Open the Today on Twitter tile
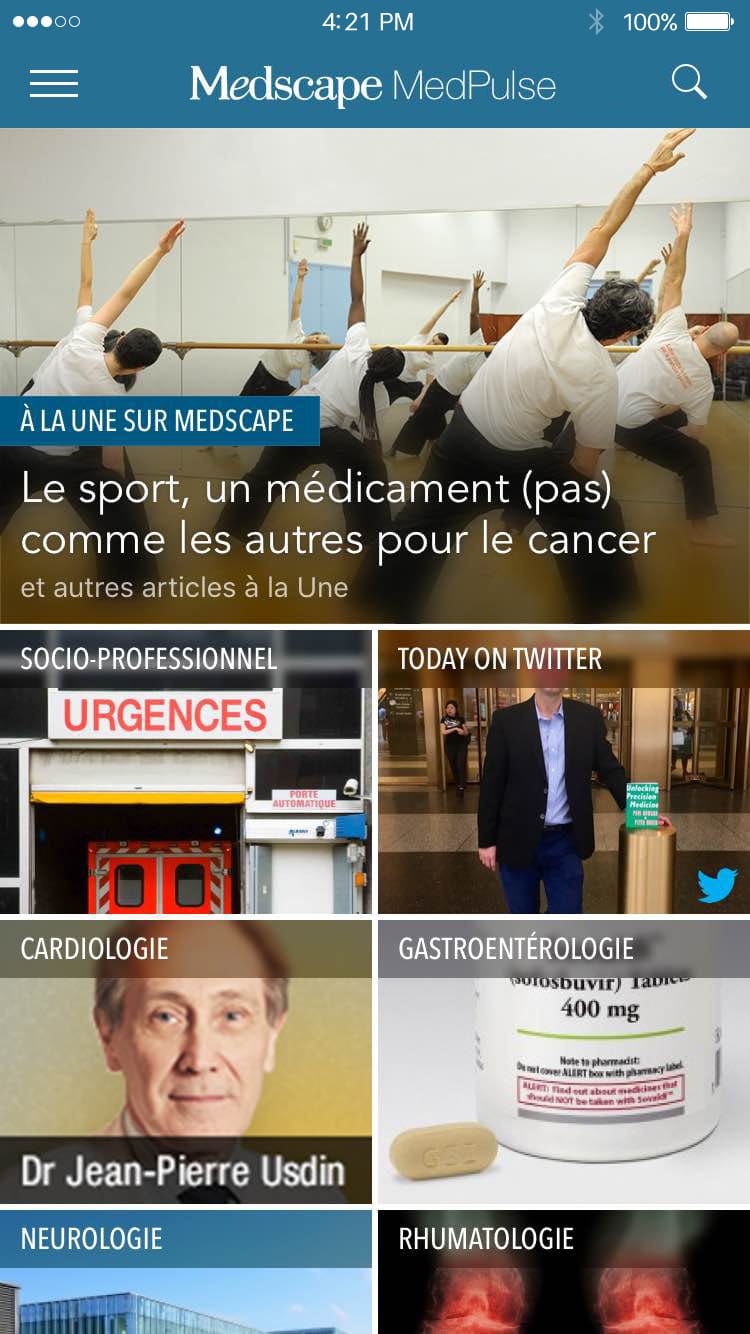This screenshot has width=750, height=1334. point(563,772)
